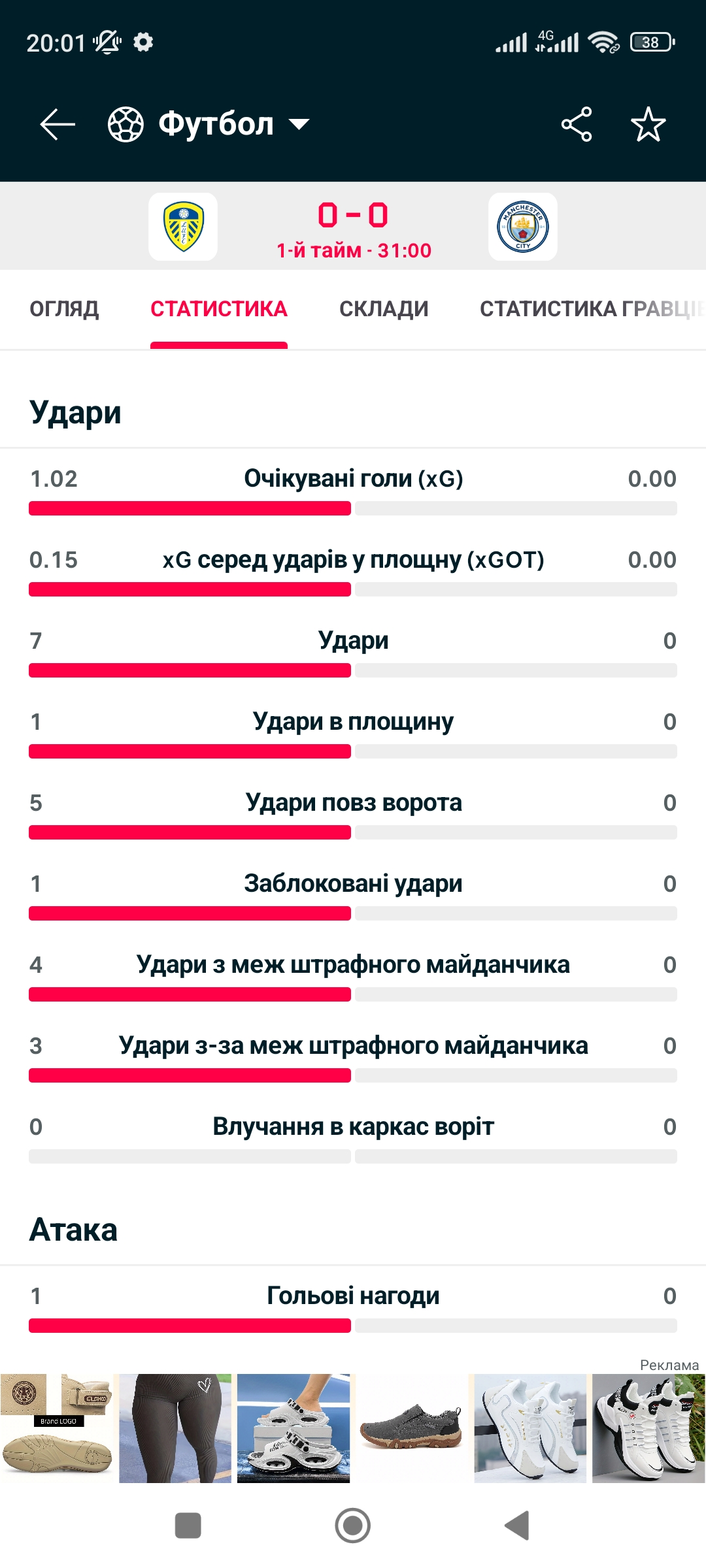Open the white sneakers ad tile
Image resolution: width=706 pixels, height=1568 pixels.
click(530, 1428)
